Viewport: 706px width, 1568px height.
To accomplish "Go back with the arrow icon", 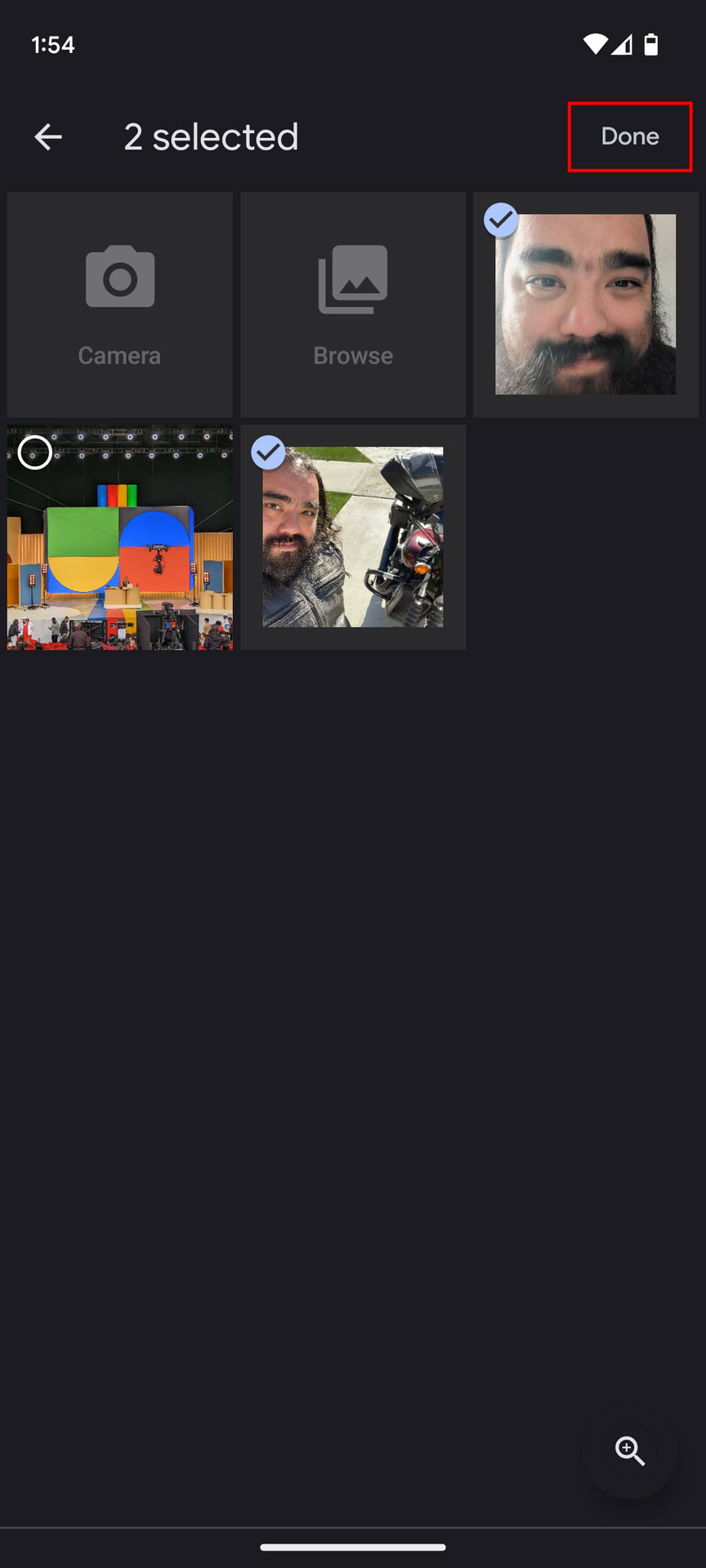I will coord(48,136).
